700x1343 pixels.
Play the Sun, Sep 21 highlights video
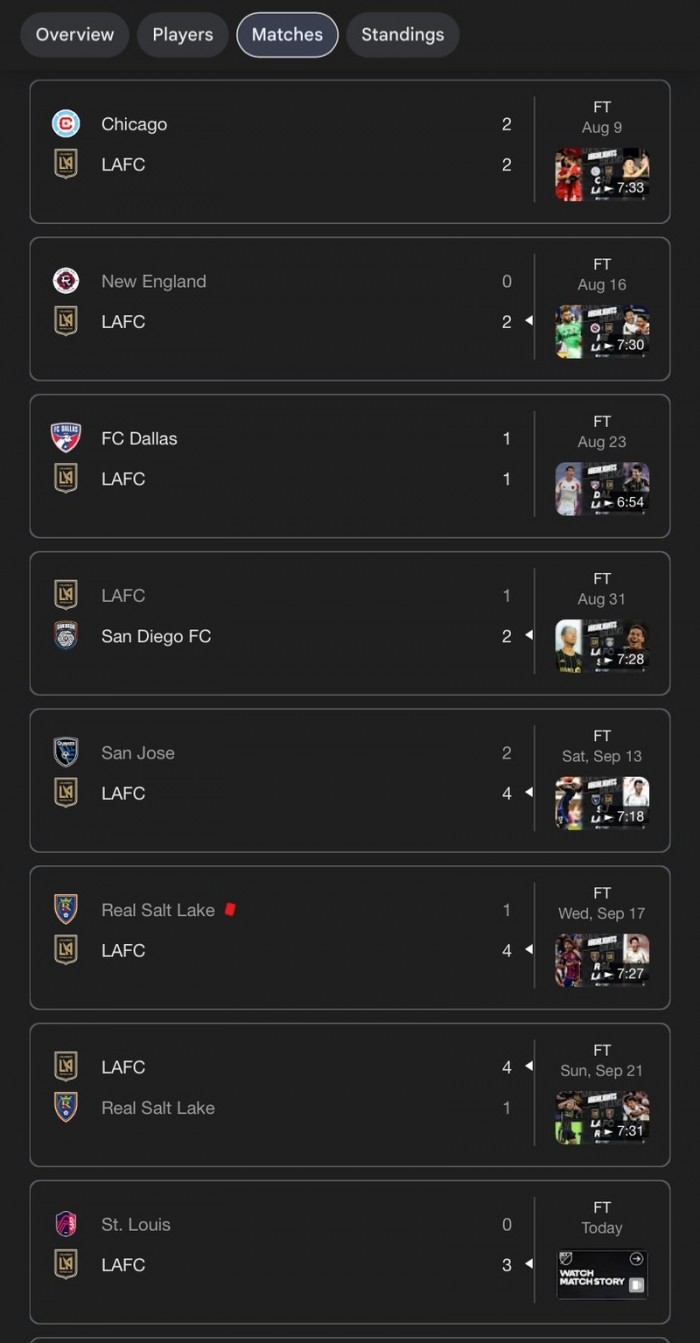tap(602, 1117)
